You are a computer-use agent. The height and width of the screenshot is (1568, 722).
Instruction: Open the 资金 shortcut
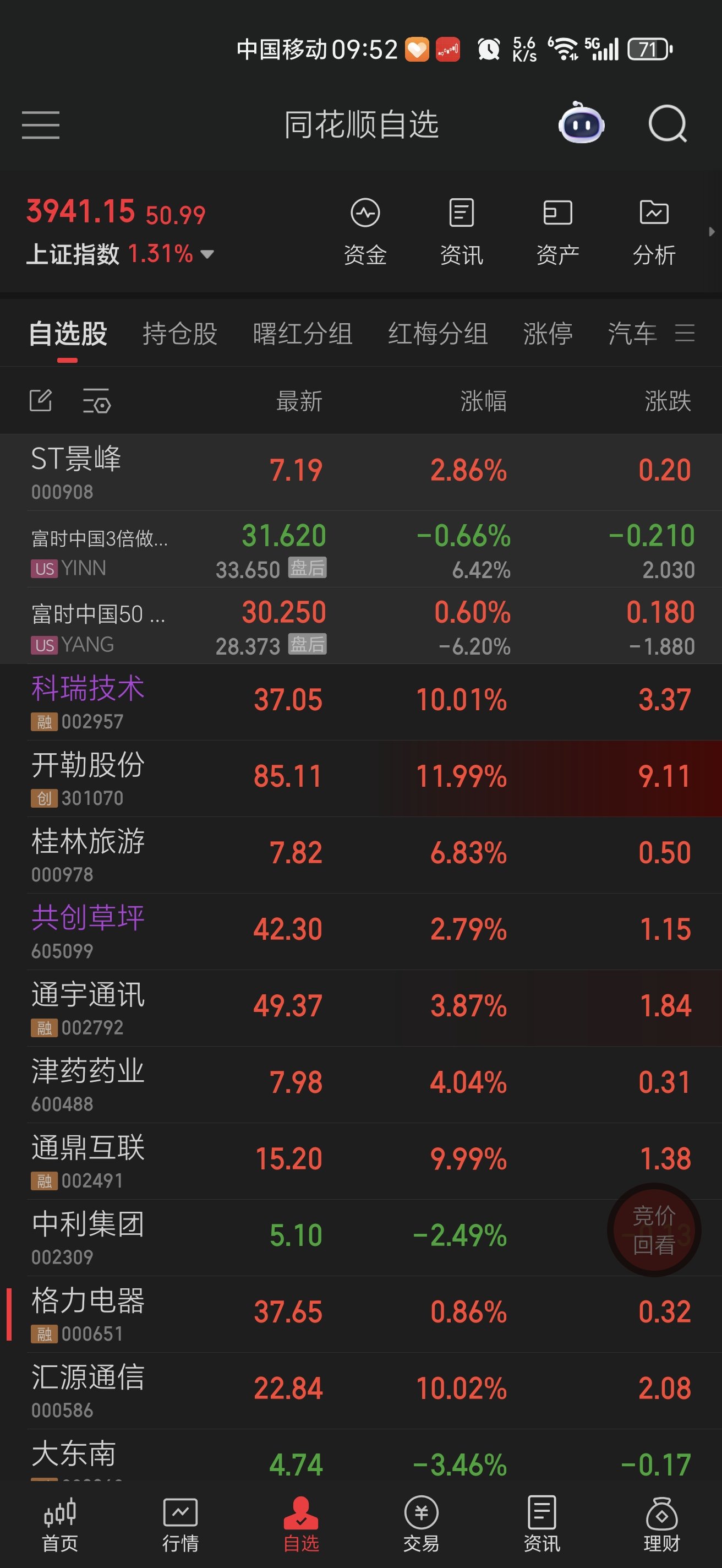coord(365,231)
